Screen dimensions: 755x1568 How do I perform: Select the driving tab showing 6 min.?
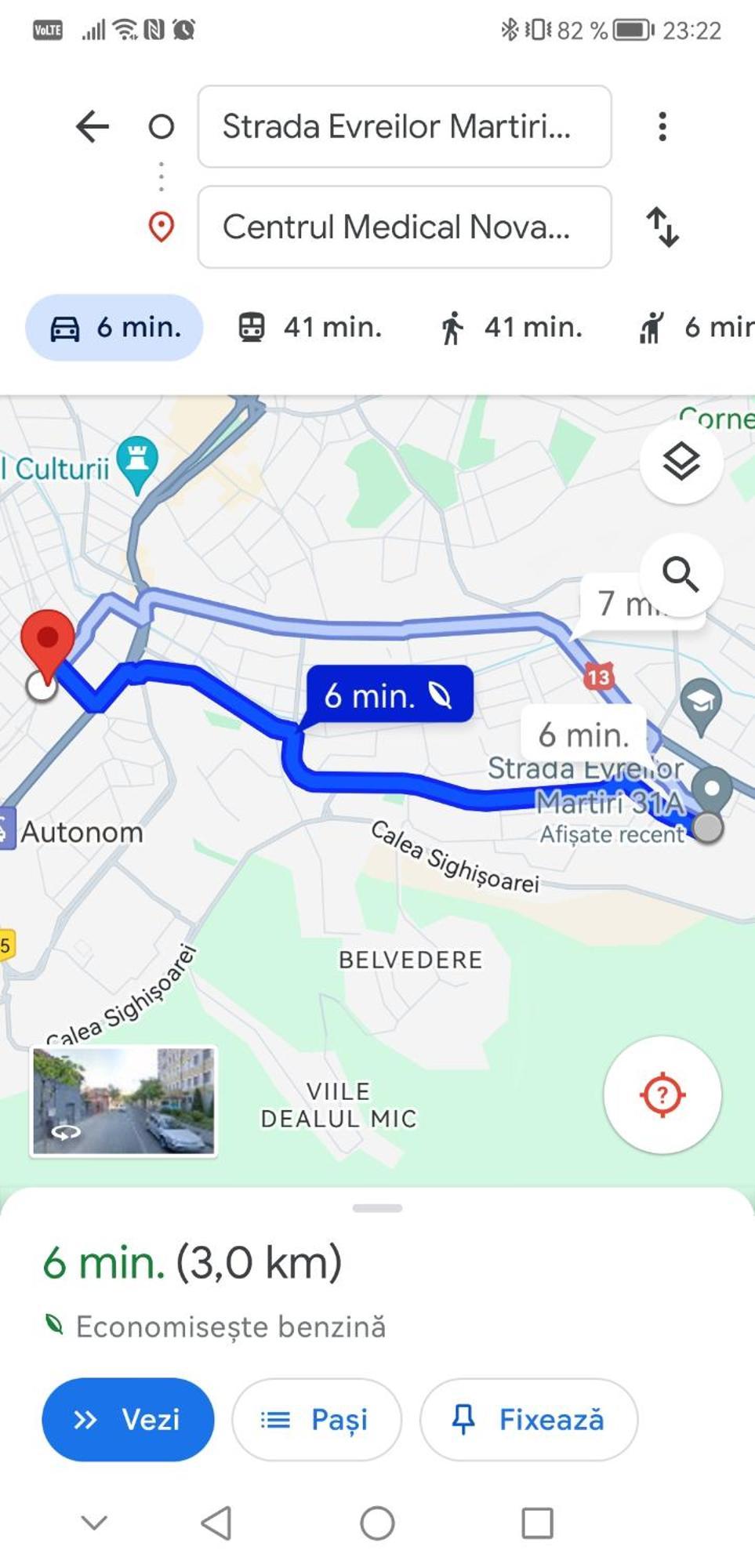(x=114, y=328)
